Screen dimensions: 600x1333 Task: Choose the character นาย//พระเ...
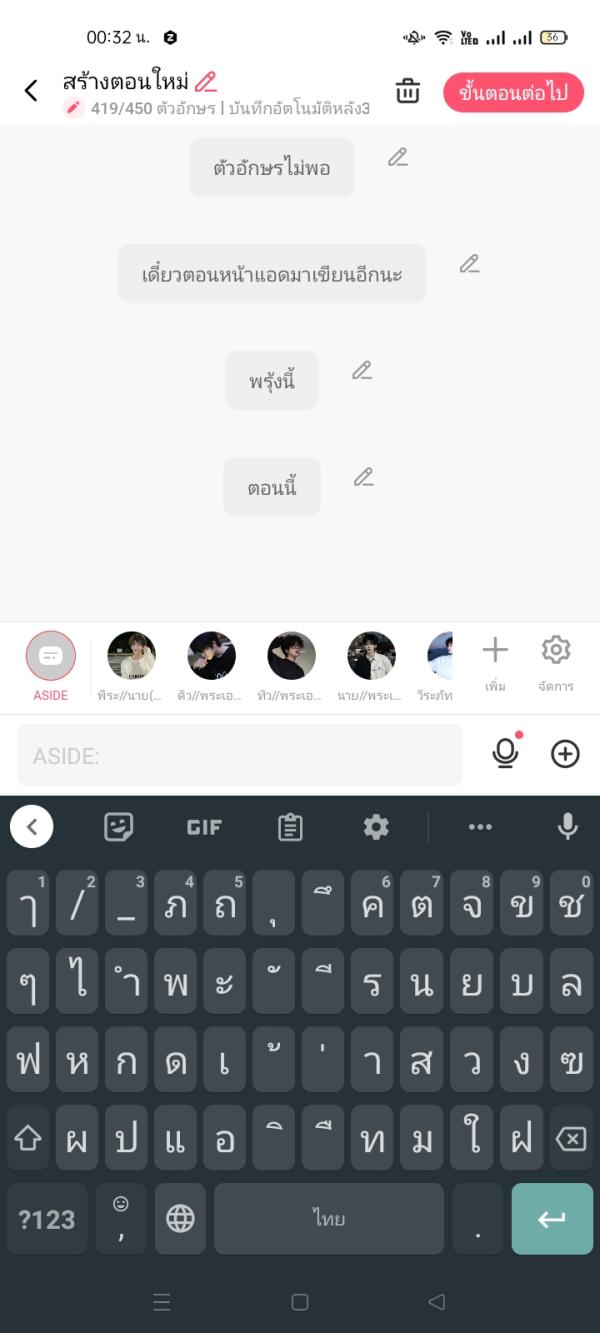tap(371, 657)
